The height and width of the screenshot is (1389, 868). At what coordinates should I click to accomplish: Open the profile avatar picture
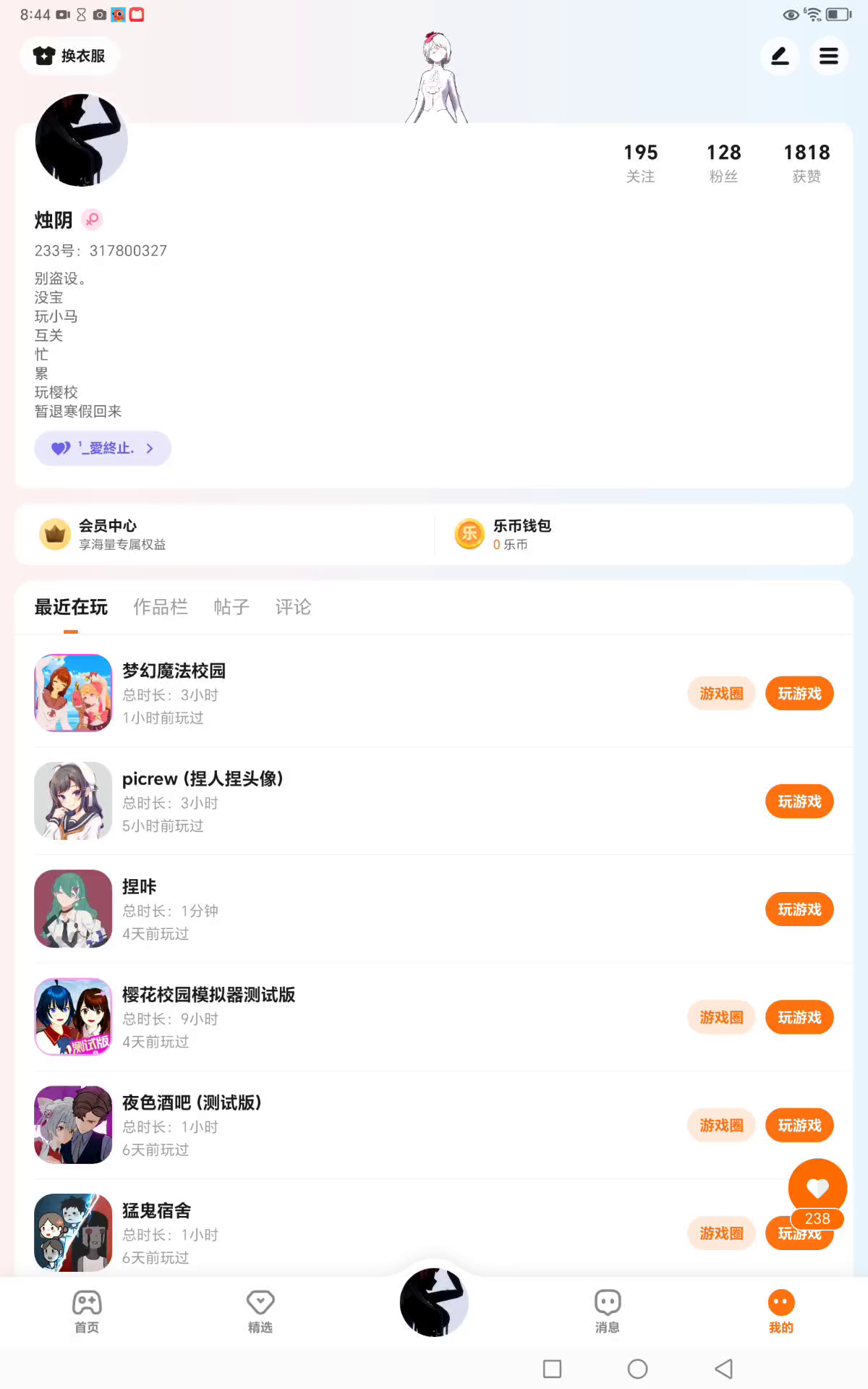[81, 140]
